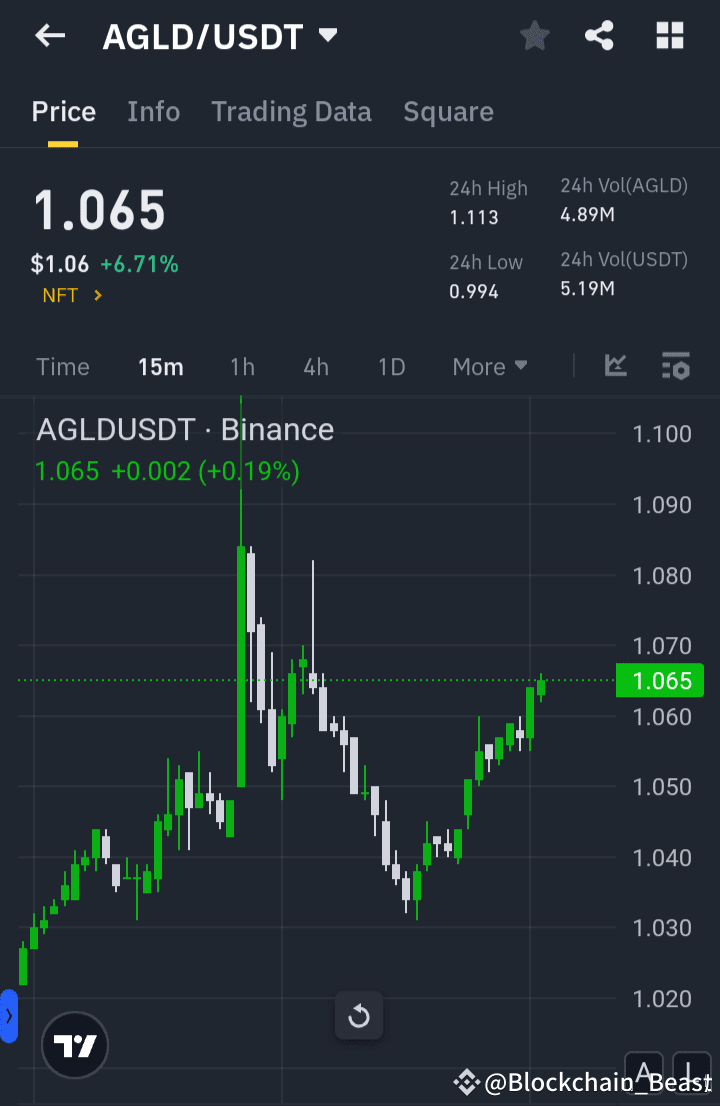720x1106 pixels.
Task: Tap the share icon
Action: tap(599, 35)
